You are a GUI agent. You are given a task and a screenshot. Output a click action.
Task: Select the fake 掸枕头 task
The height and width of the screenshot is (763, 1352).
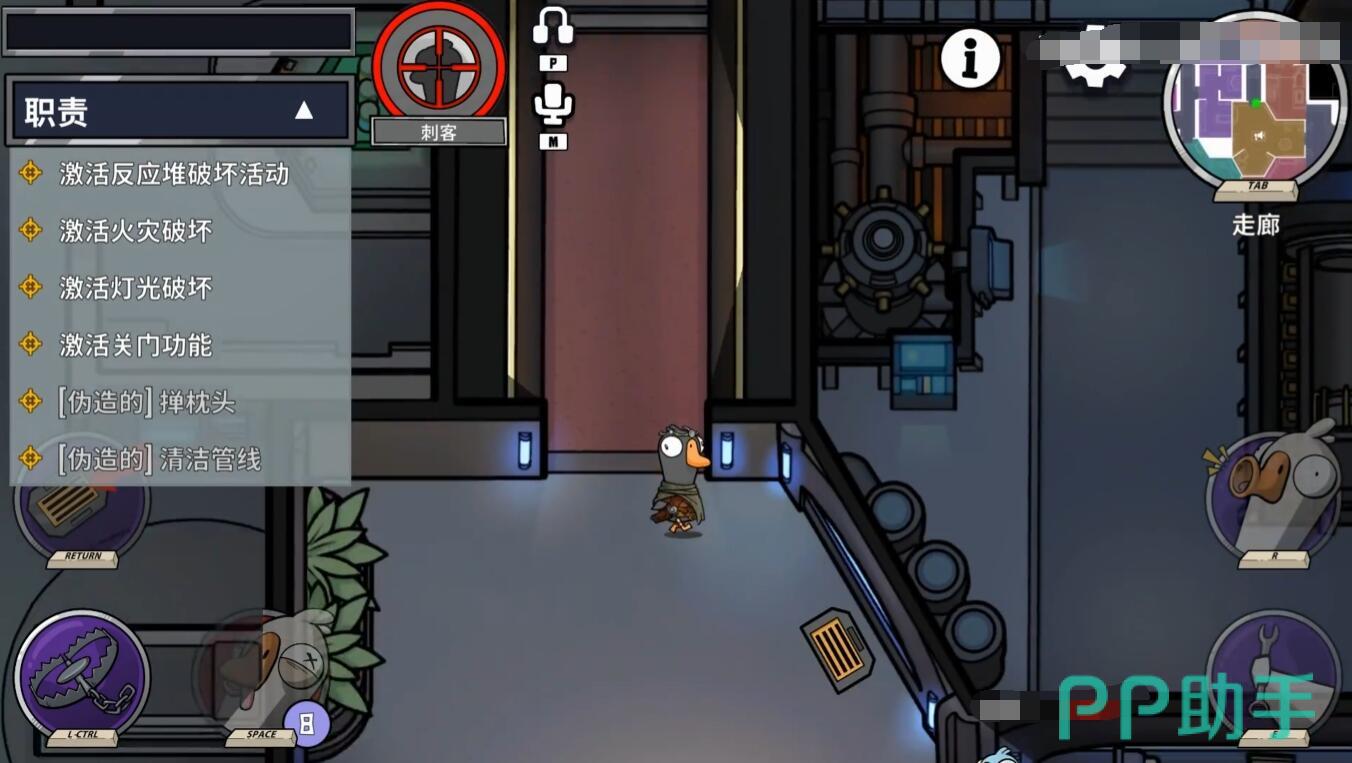(147, 402)
